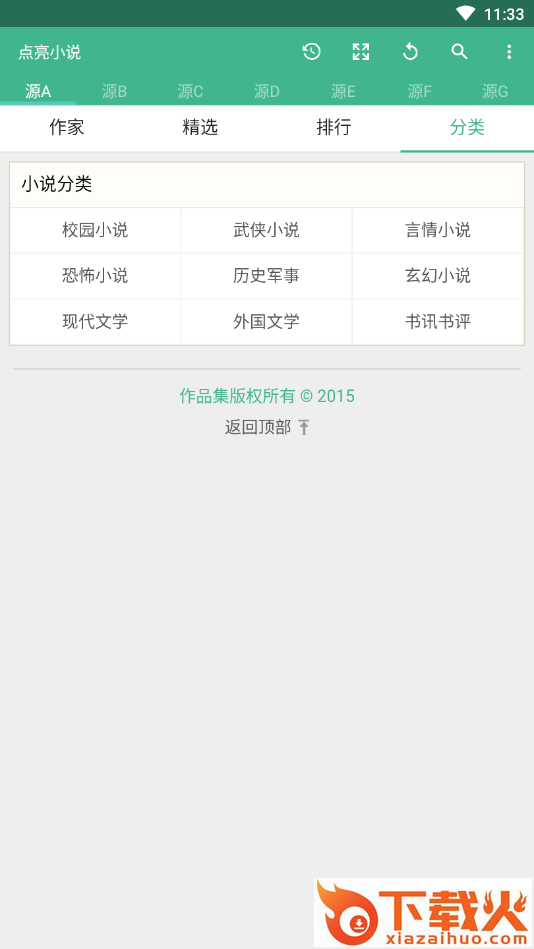Screen dimensions: 534x949
Task: Open the 玄幻小说 category
Action: pos(438,276)
